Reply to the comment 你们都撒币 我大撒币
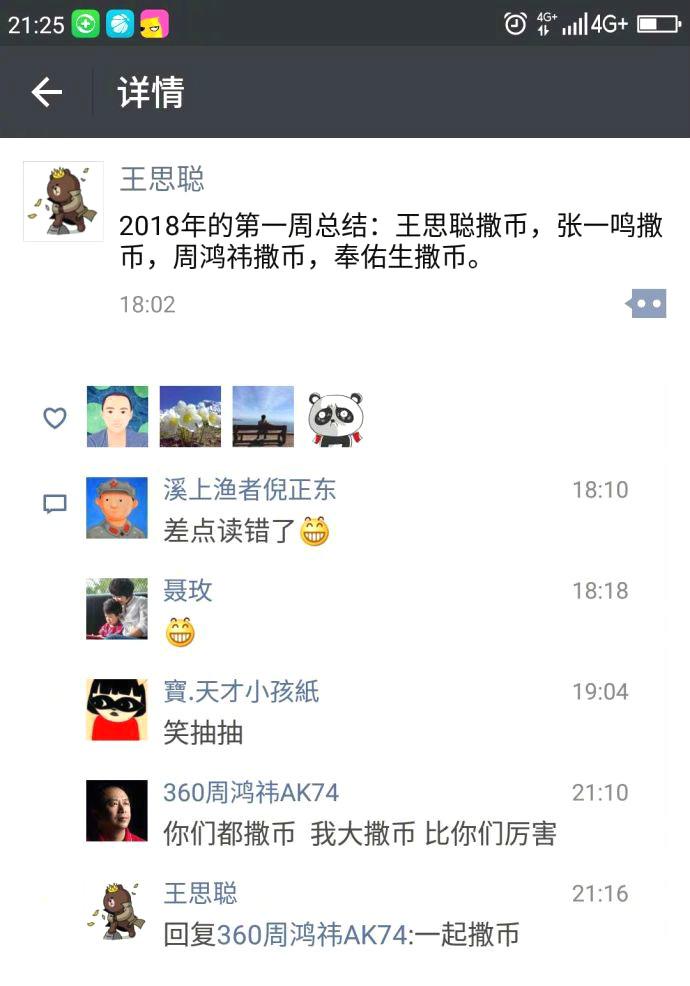The image size is (690, 986). 359,834
